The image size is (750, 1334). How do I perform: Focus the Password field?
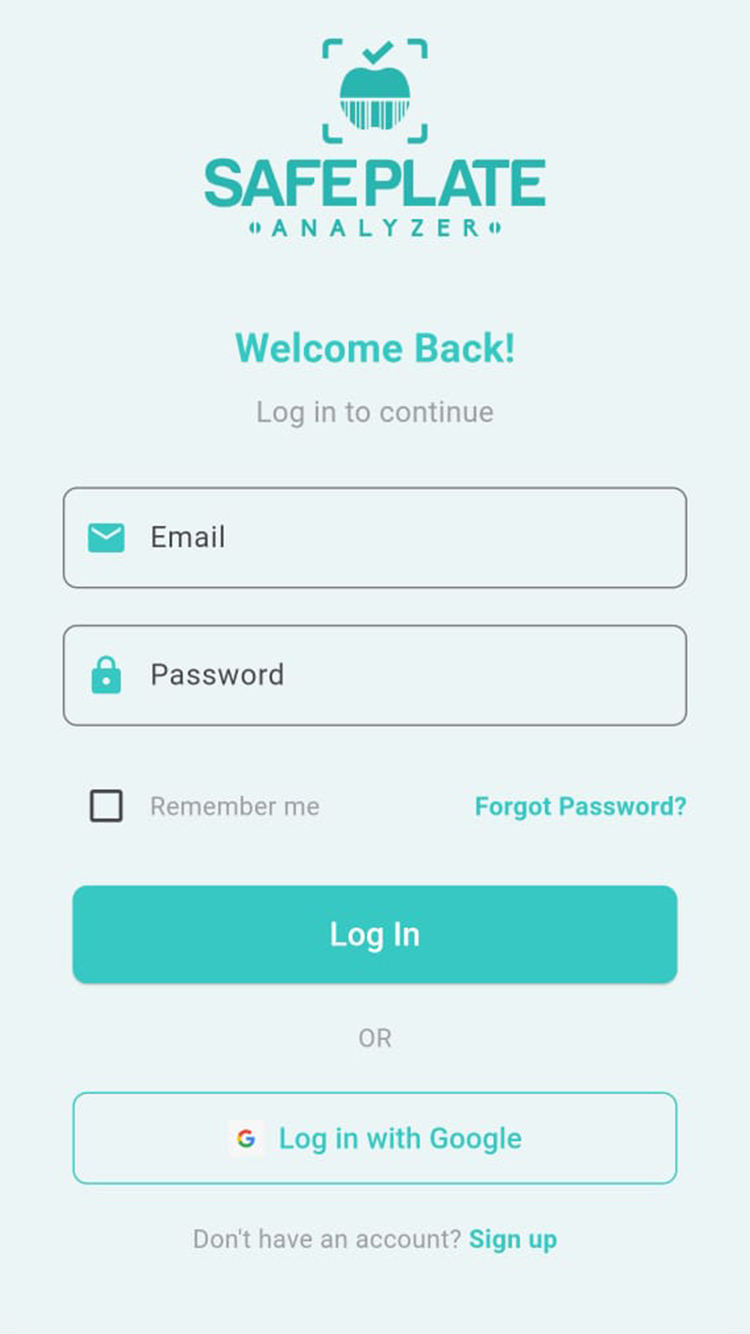(x=375, y=675)
